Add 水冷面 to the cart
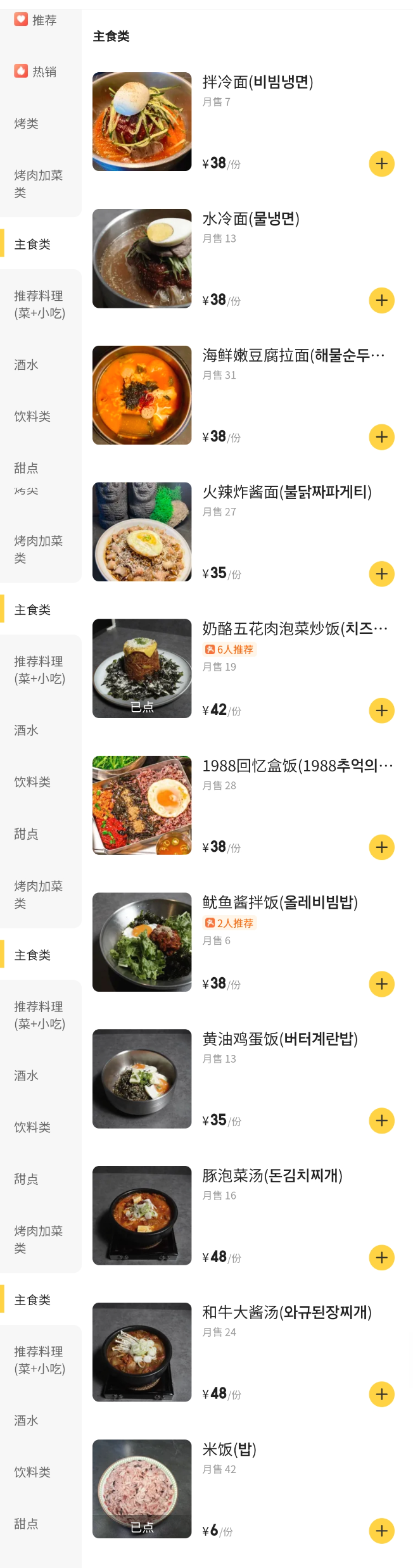The width and height of the screenshot is (413, 1568). tap(381, 300)
